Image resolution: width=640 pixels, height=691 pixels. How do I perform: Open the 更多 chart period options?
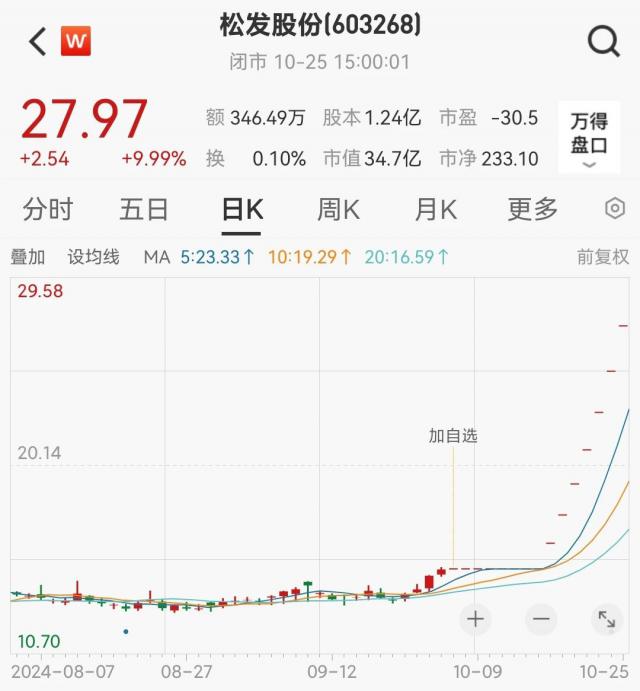pyautogui.click(x=532, y=209)
